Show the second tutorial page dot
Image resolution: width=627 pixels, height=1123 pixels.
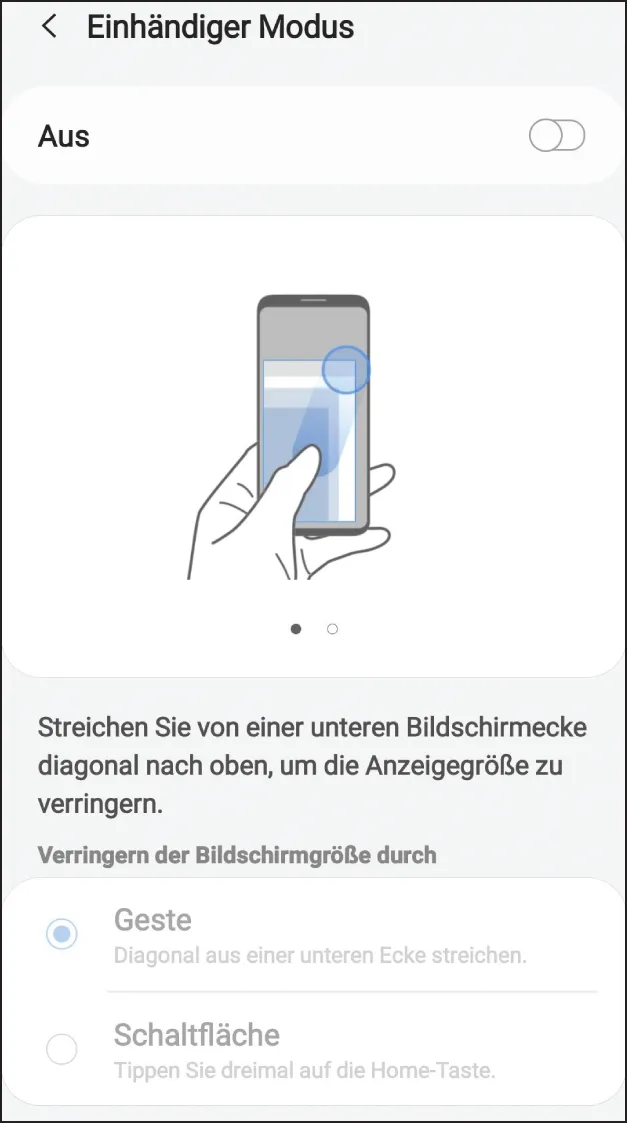[x=332, y=629]
